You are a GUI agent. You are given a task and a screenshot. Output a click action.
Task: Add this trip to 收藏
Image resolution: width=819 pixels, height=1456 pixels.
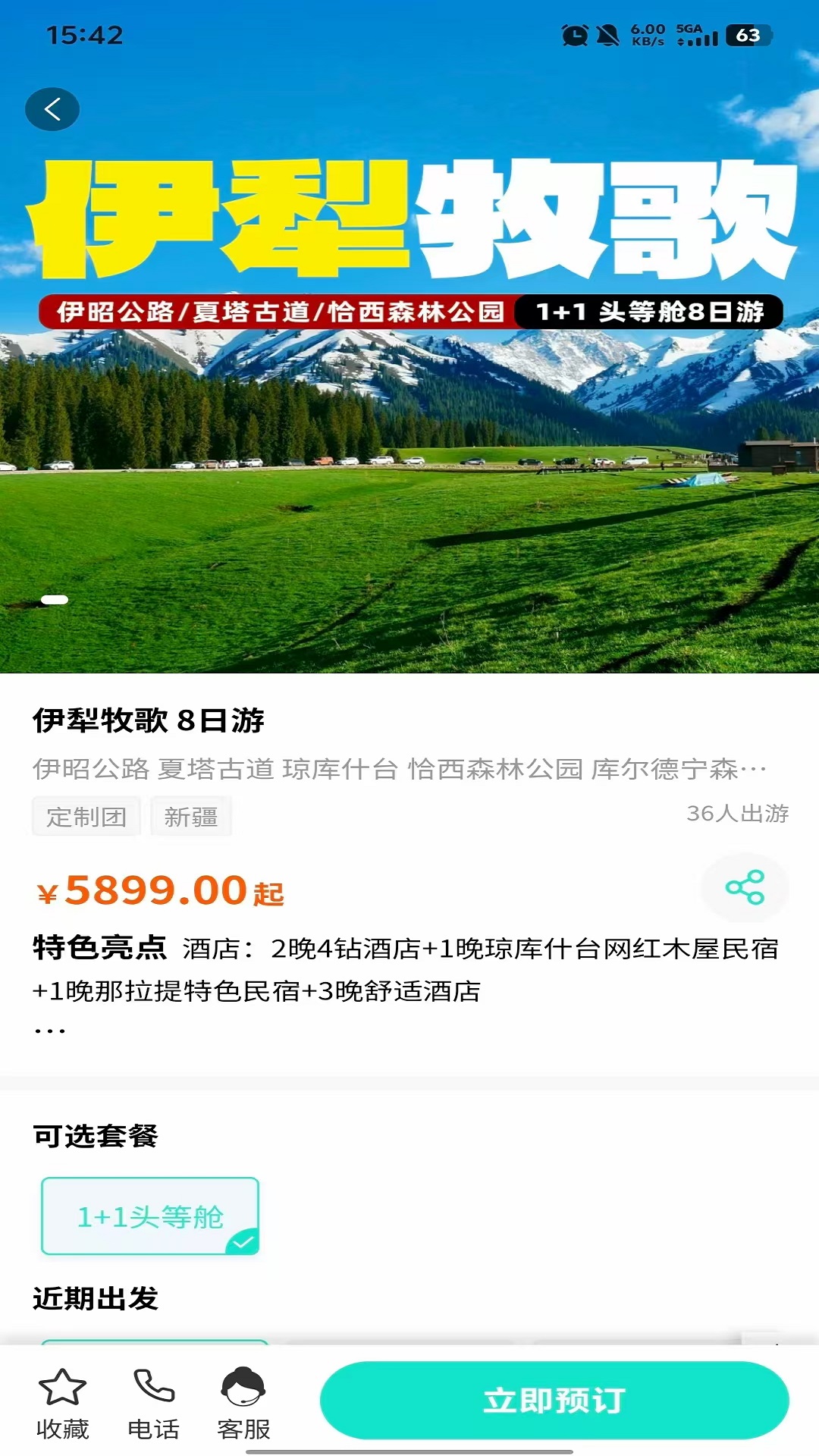(62, 1404)
